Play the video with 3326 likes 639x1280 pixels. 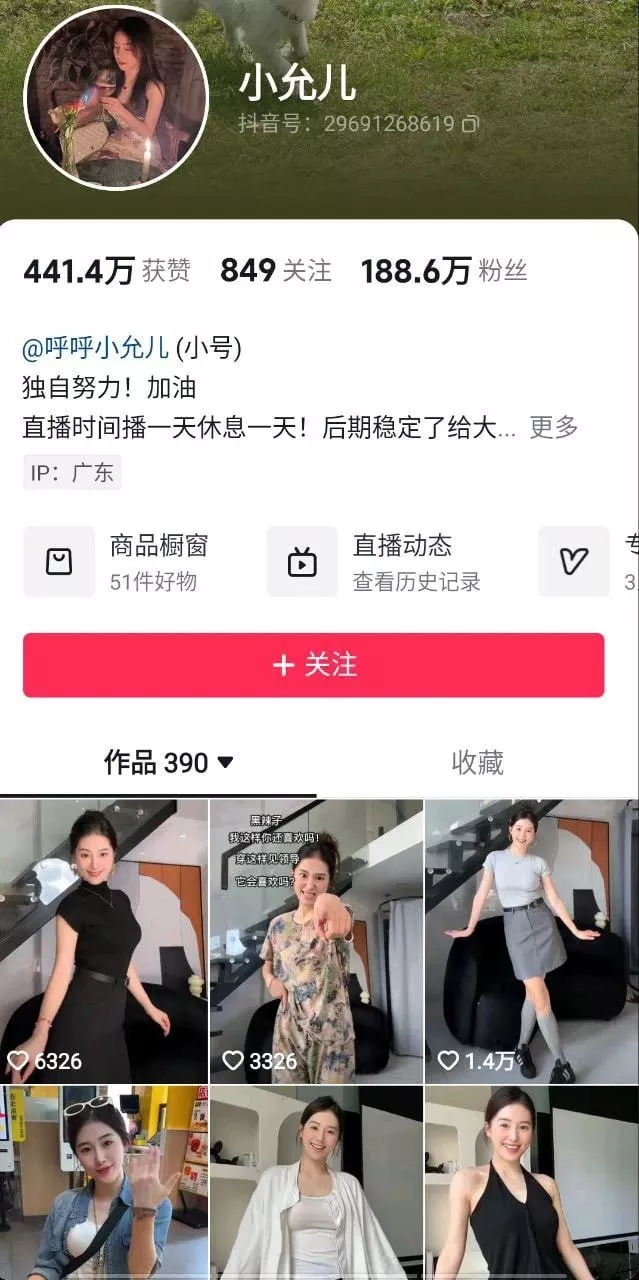pyautogui.click(x=316, y=940)
